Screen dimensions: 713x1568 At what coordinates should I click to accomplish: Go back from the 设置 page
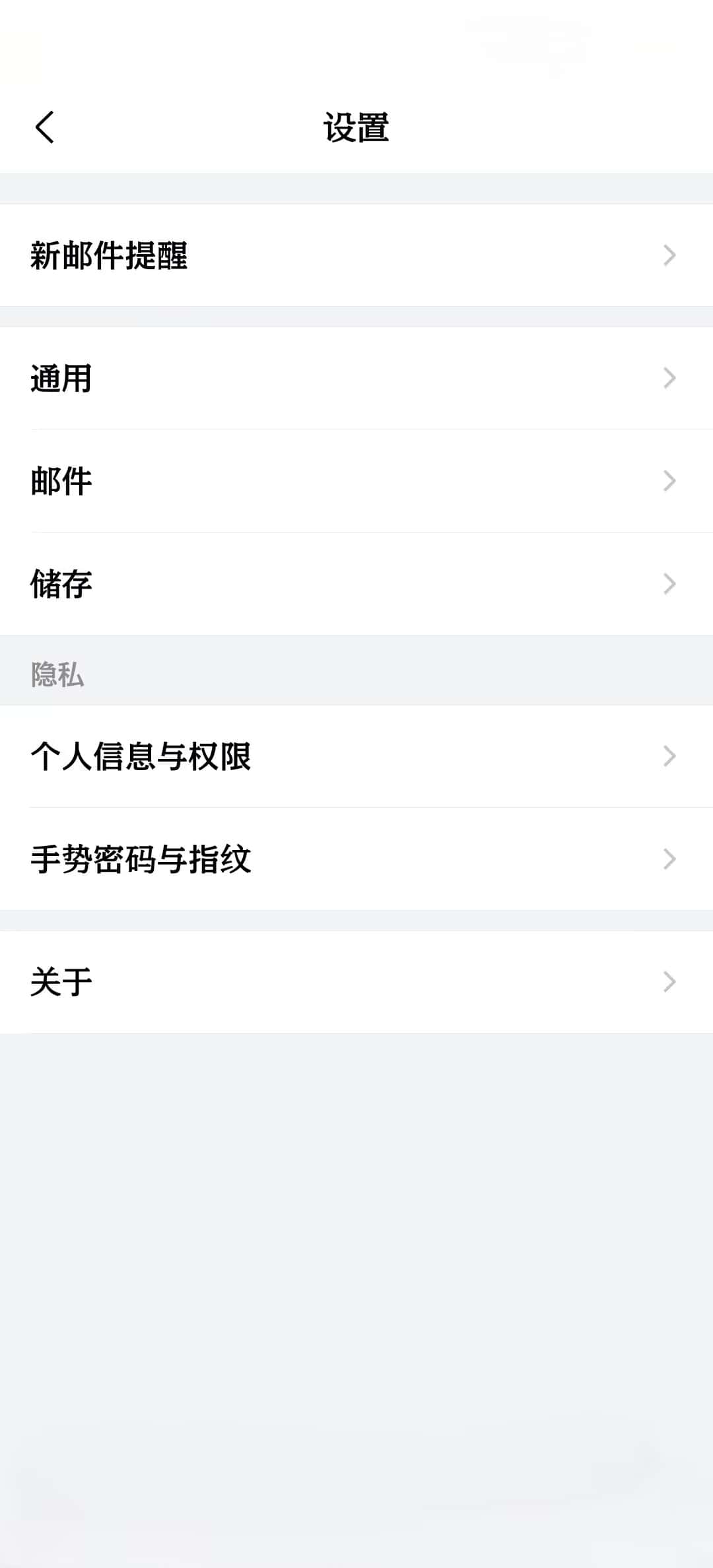click(x=44, y=127)
